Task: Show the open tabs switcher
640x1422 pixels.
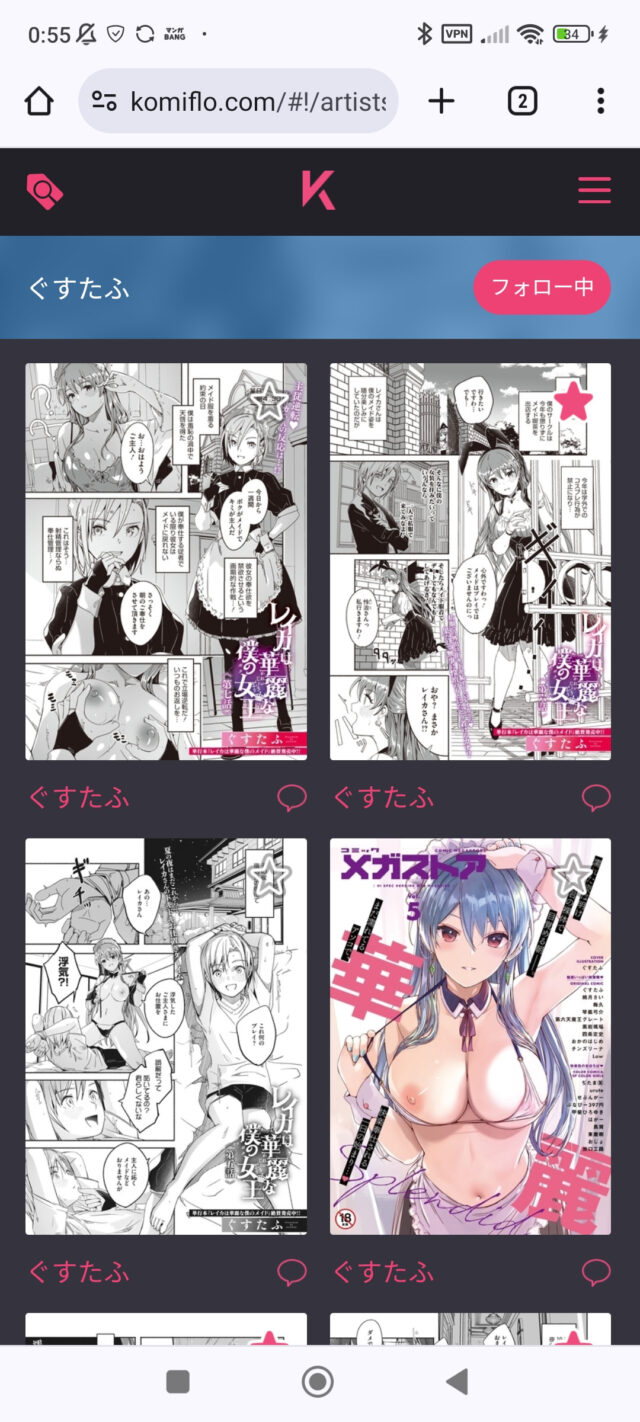Action: click(x=522, y=101)
